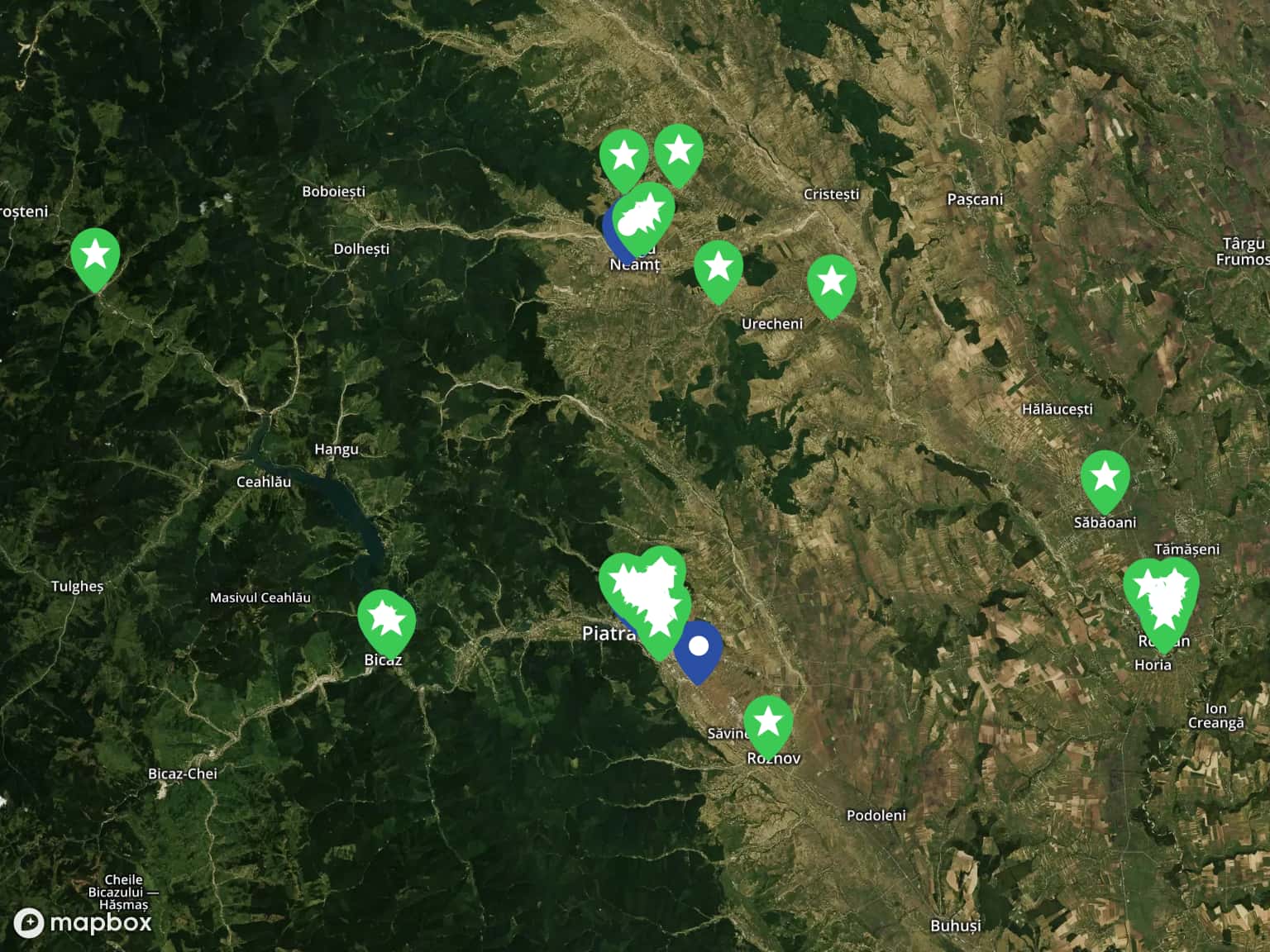Select the star pin south of Cristești
Screen dimensions: 1270x952
831,283
